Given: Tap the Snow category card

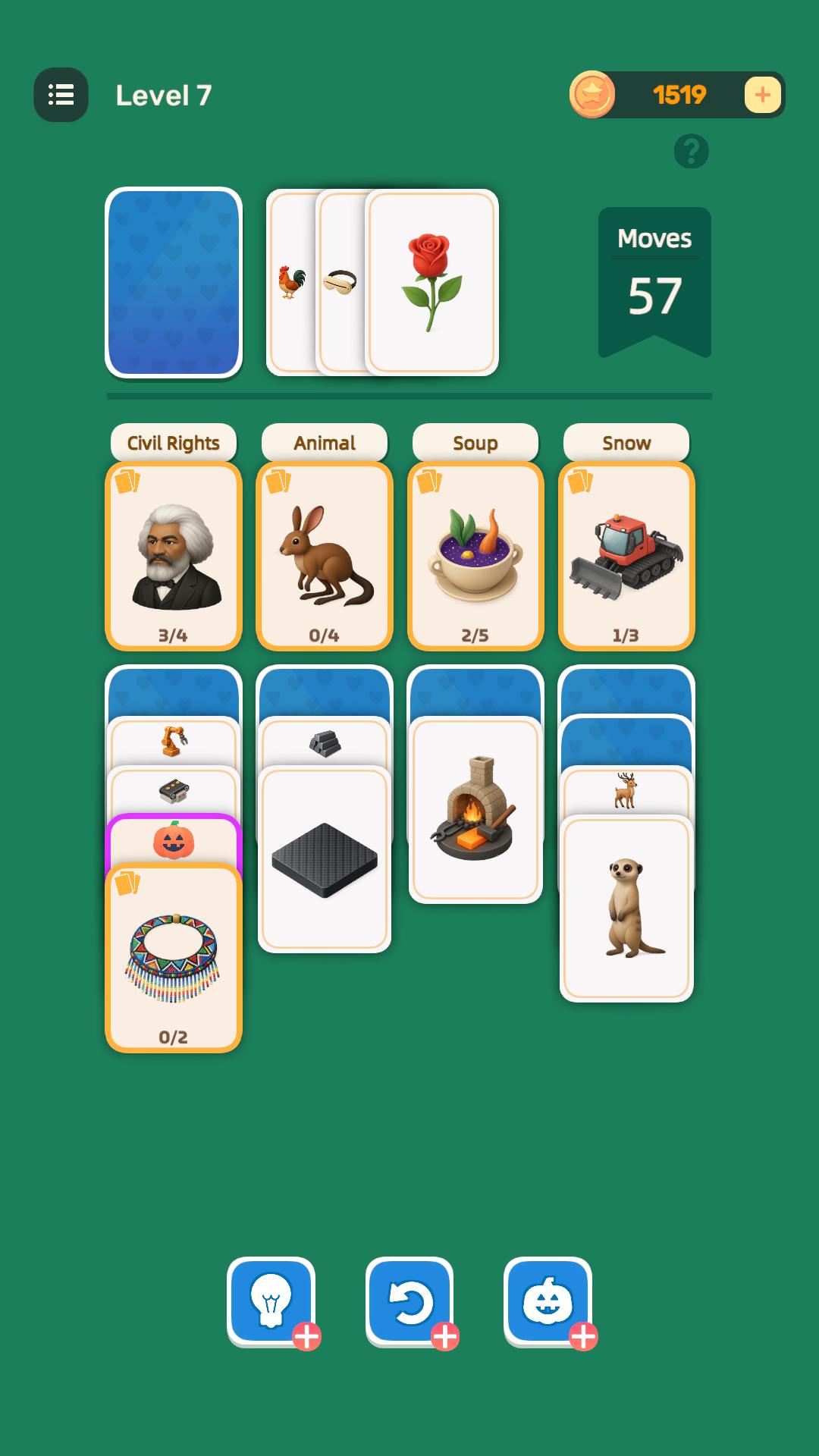Looking at the screenshot, I should [626, 556].
